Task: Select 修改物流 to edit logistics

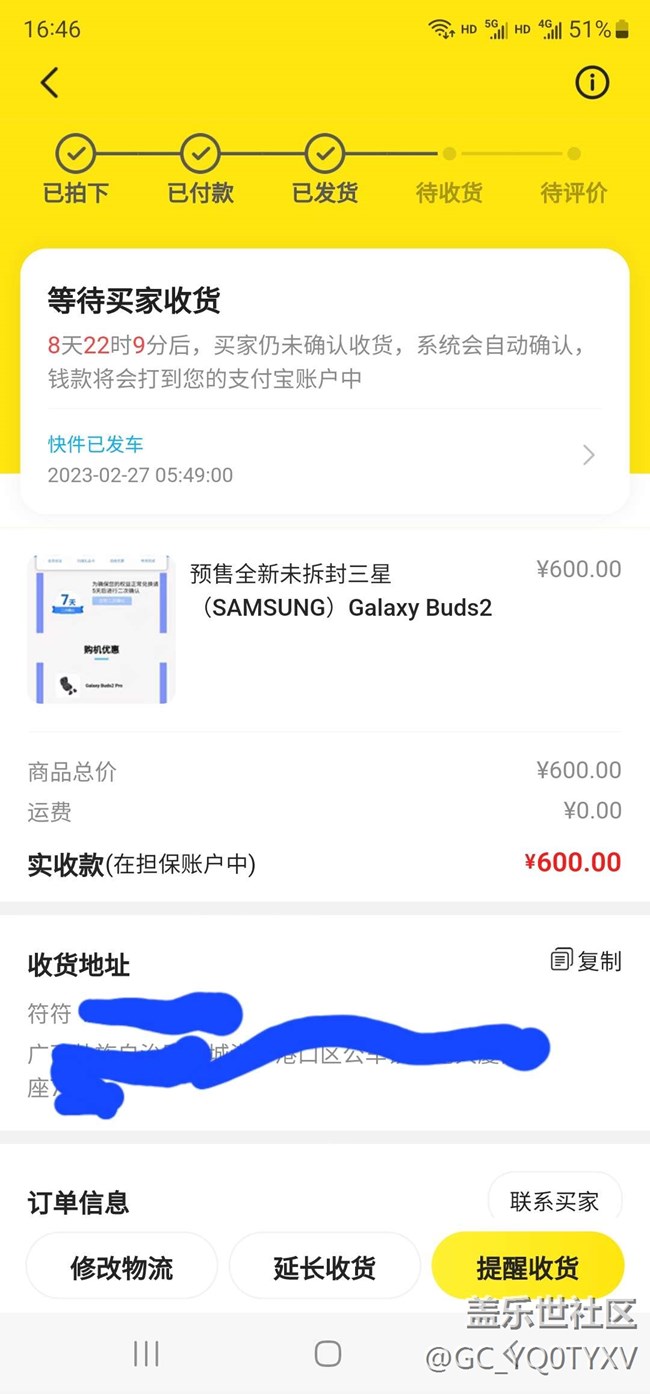Action: click(122, 1268)
